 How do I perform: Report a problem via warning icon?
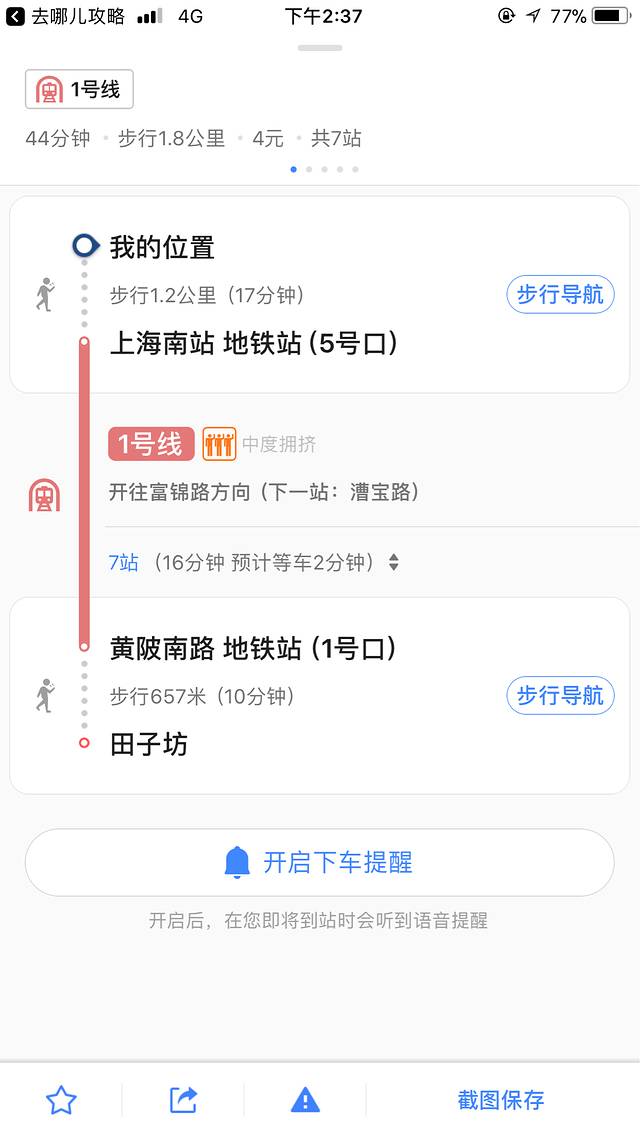305,1100
